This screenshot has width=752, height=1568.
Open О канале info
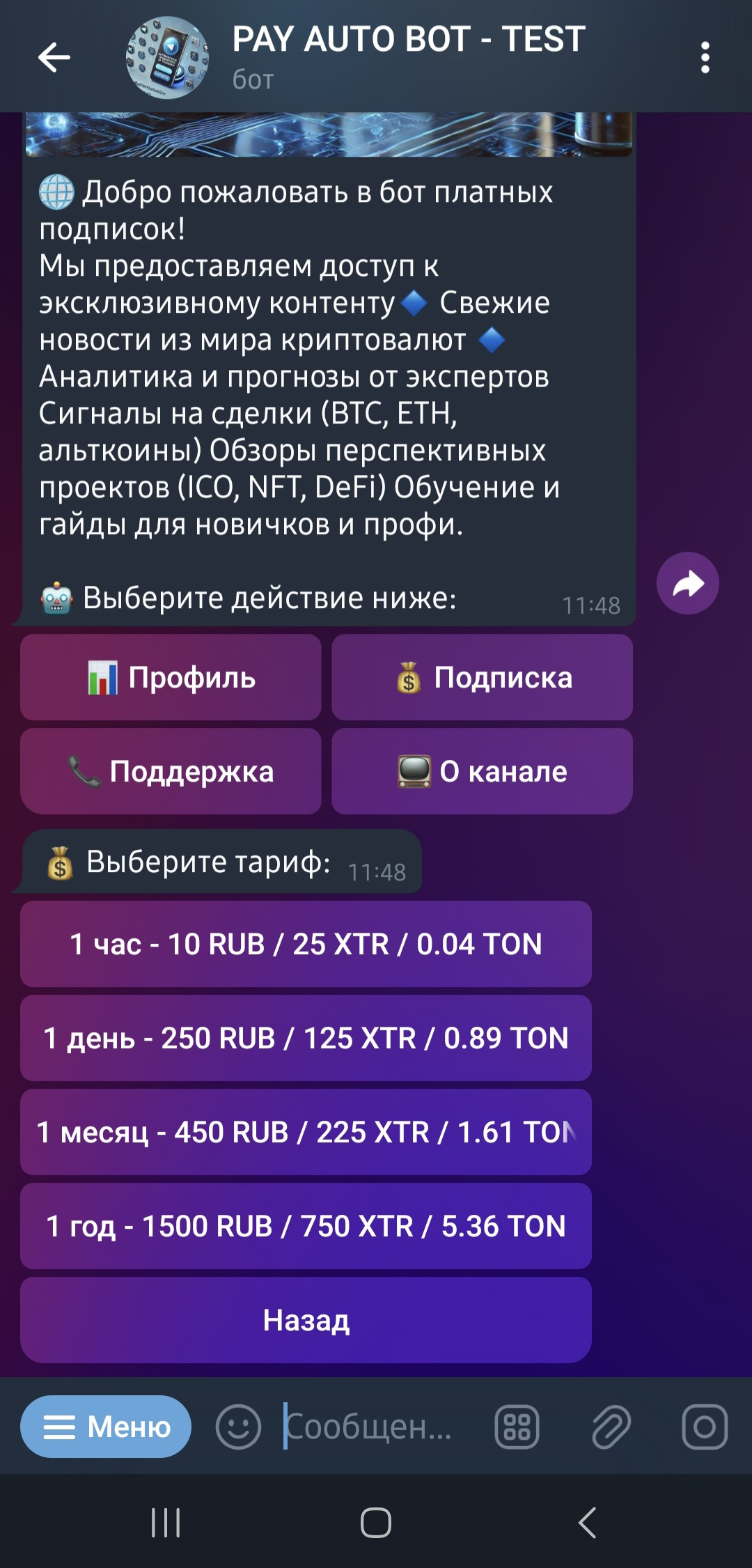[x=482, y=771]
